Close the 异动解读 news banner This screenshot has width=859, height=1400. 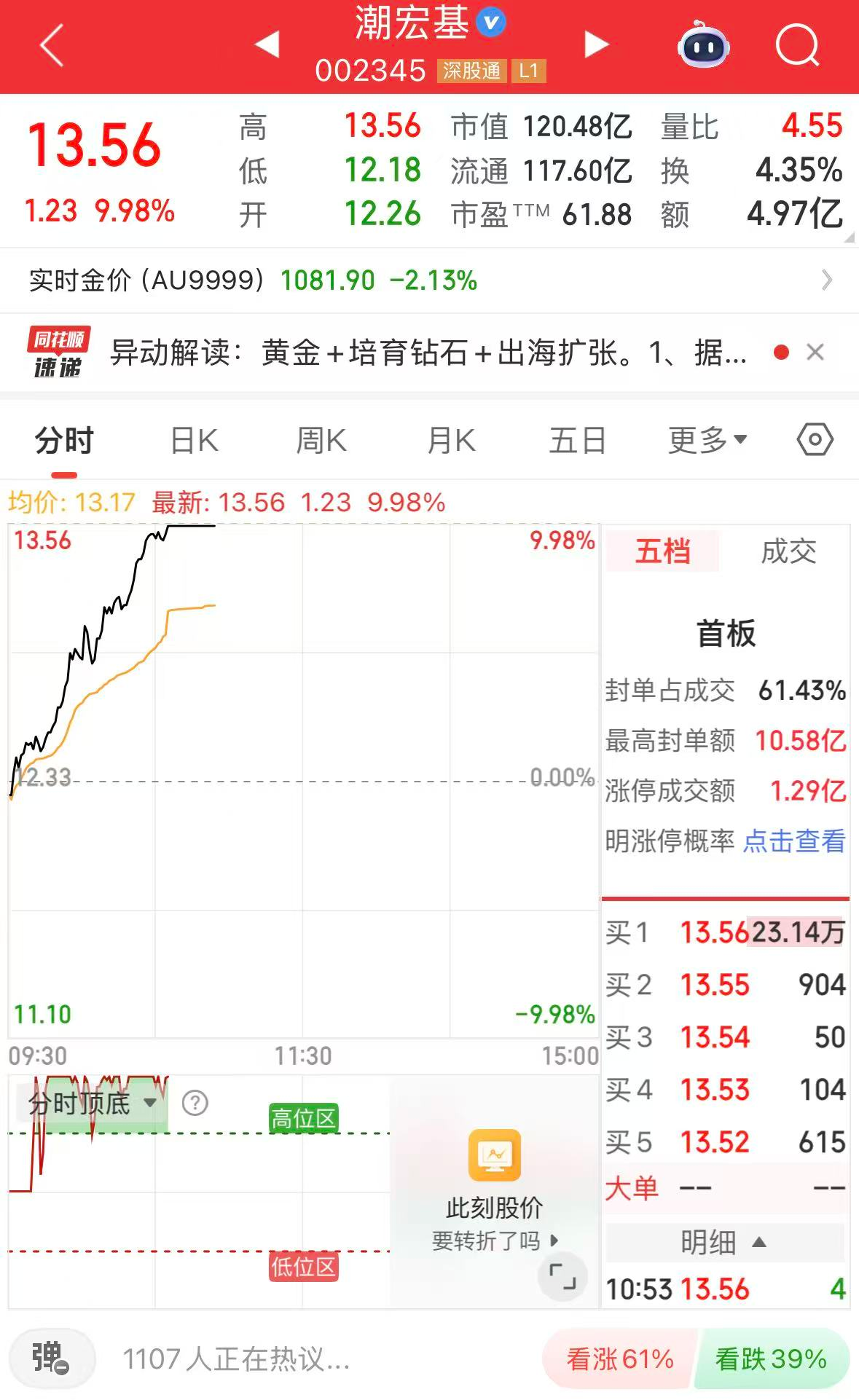point(816,353)
